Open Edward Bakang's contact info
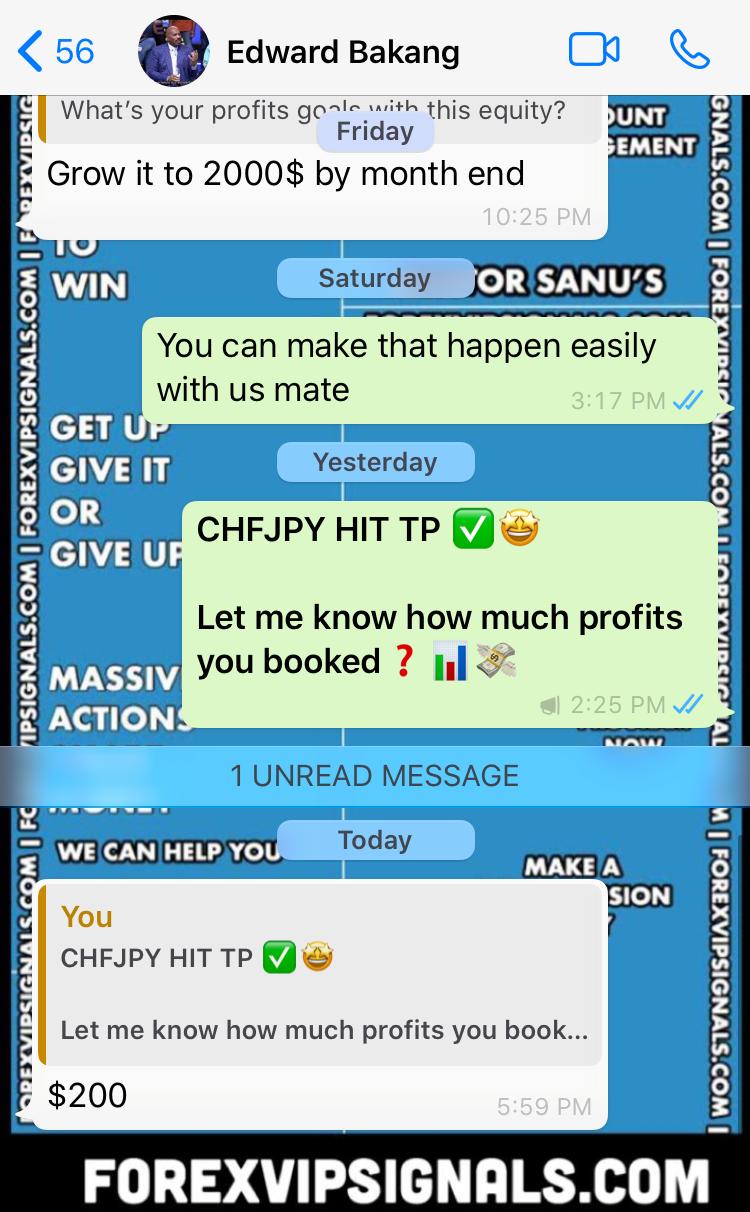This screenshot has width=750, height=1212. click(342, 51)
